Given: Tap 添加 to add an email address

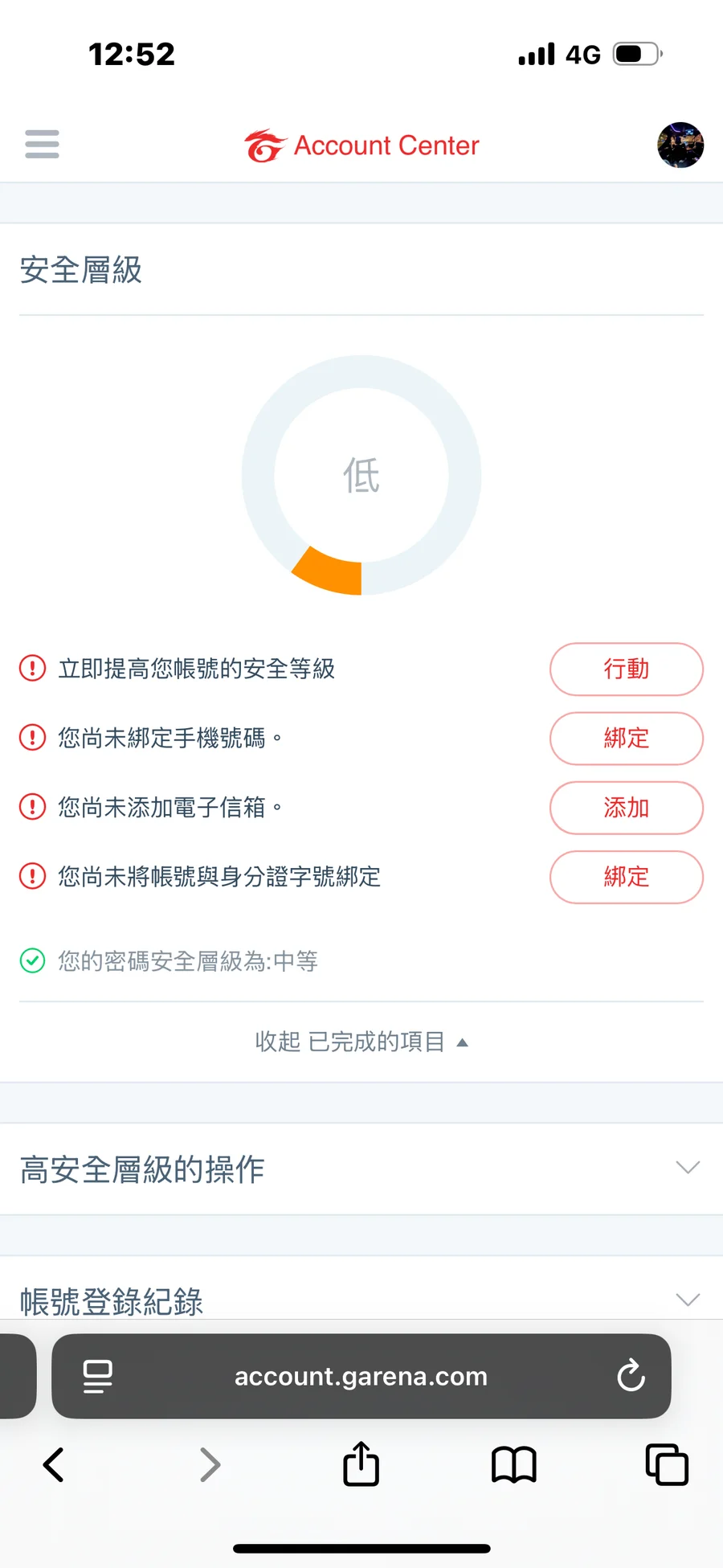Looking at the screenshot, I should pos(627,808).
